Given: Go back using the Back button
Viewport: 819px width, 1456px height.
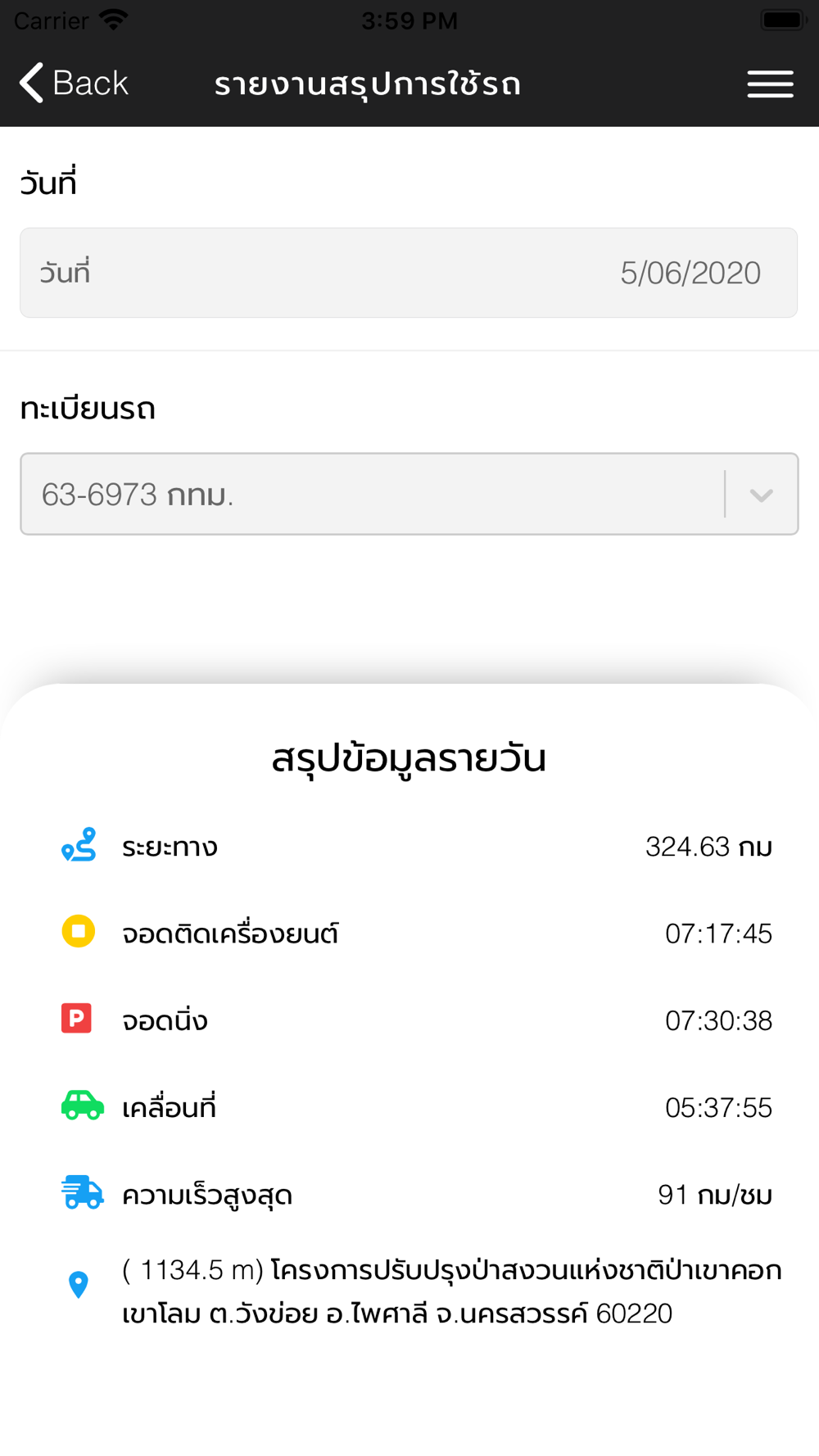Looking at the screenshot, I should 74,84.
